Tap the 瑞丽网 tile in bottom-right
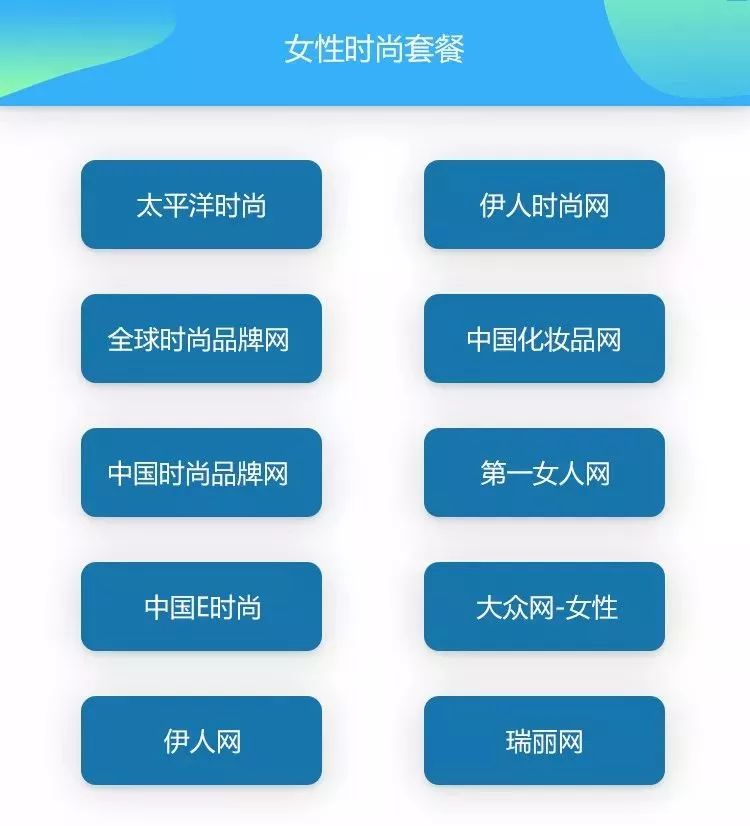The image size is (750, 826). (x=545, y=739)
